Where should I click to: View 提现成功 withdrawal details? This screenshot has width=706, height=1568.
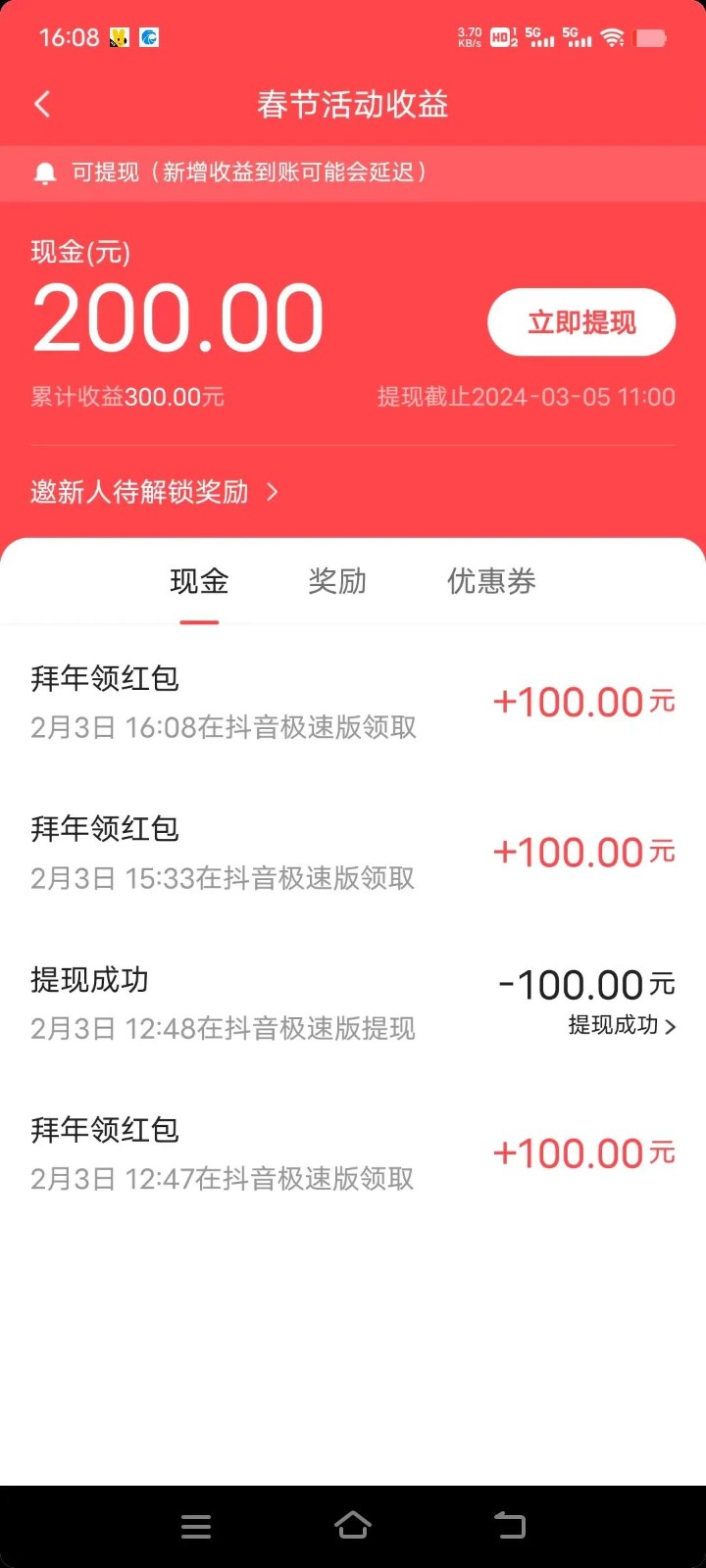tap(622, 1026)
